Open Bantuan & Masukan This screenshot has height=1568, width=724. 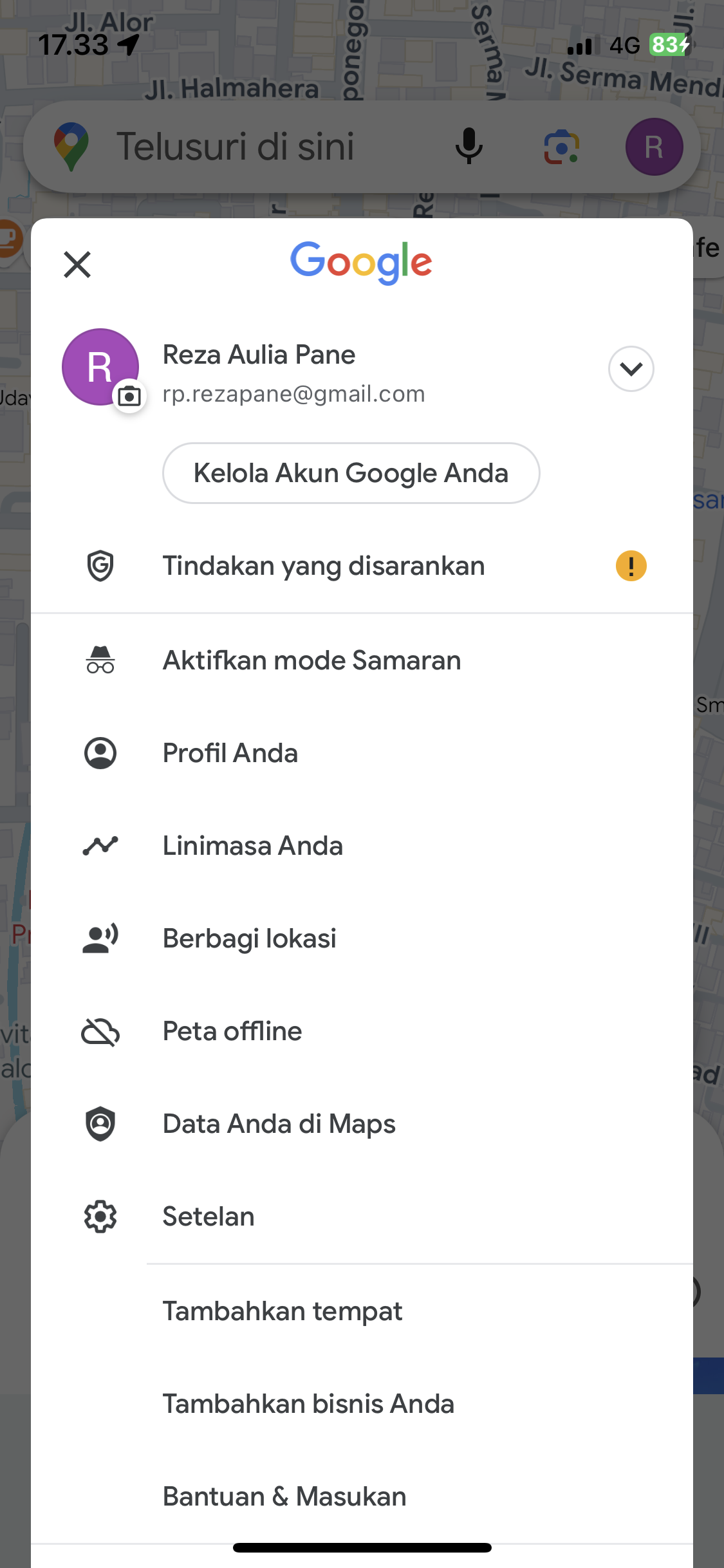[x=362, y=1497]
